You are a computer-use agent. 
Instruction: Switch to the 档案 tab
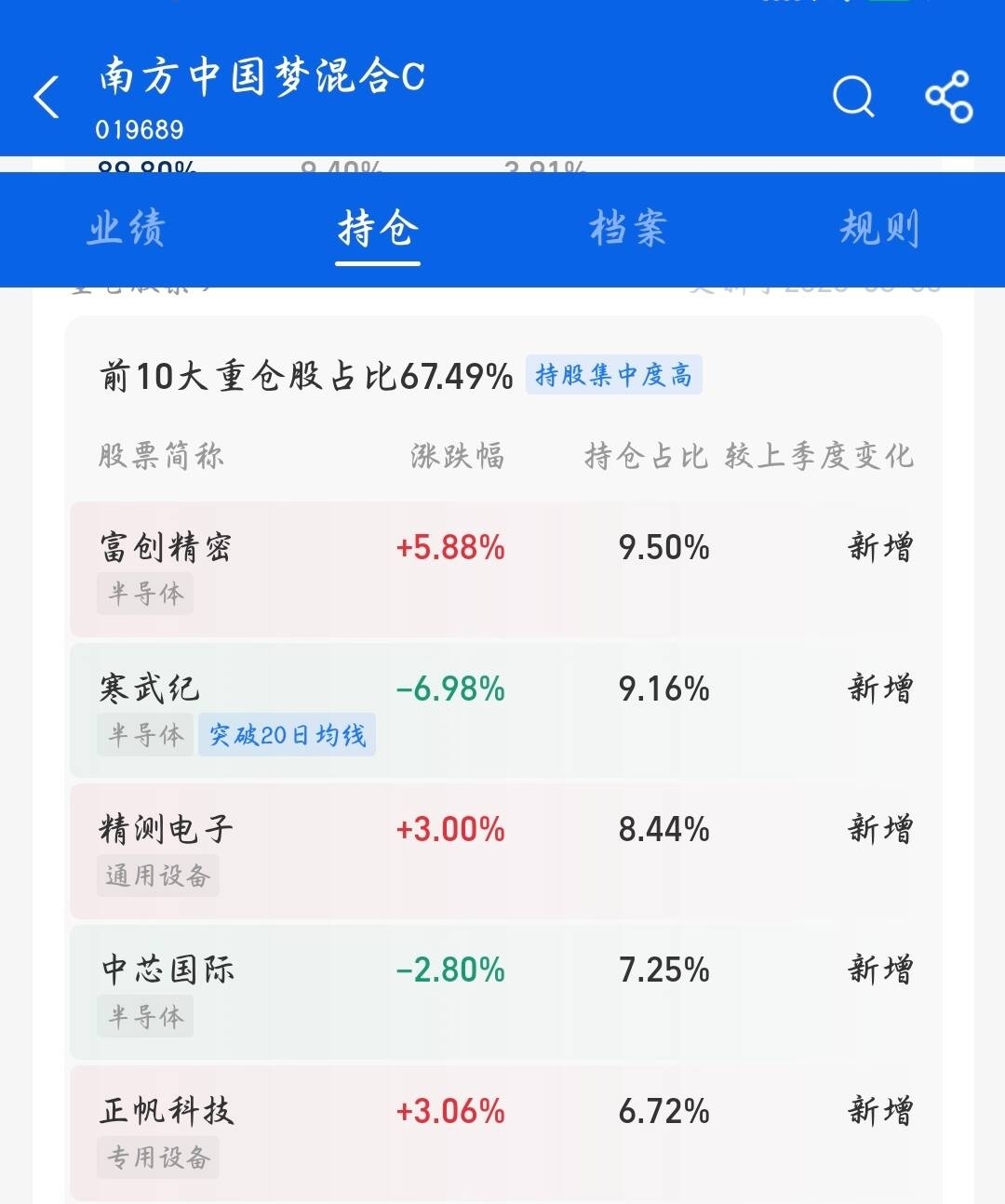click(628, 229)
